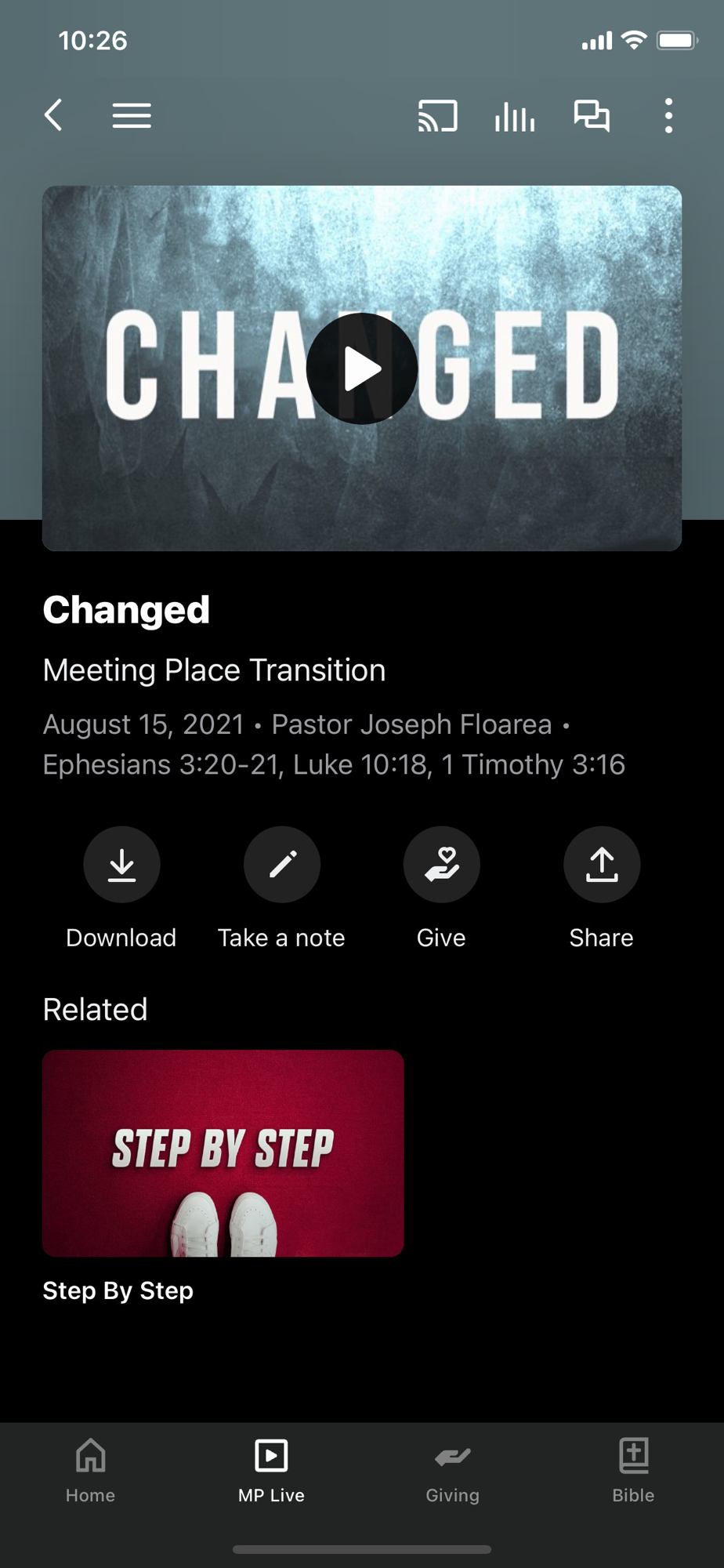Open the three-dot overflow menu
The image size is (724, 1568).
(668, 116)
